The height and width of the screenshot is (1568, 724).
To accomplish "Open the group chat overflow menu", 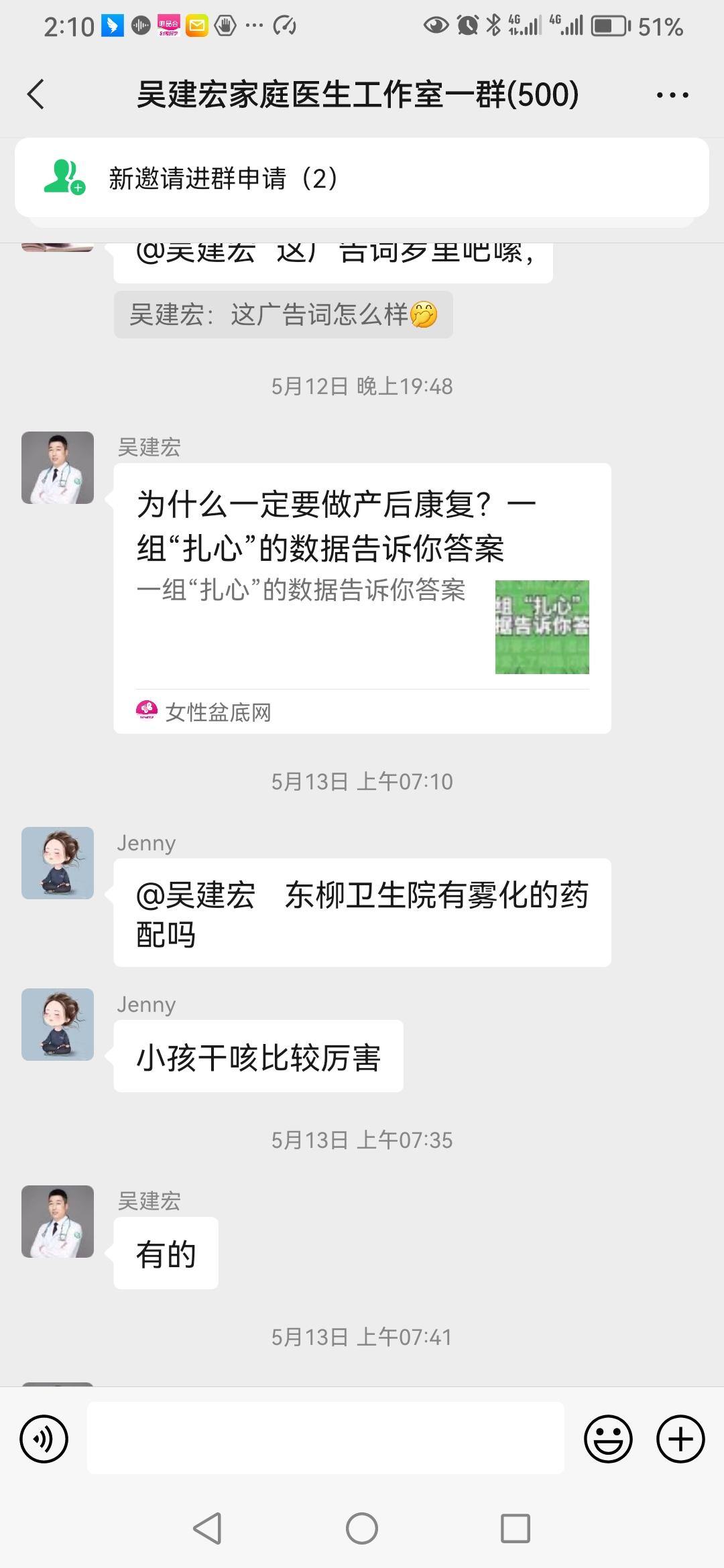I will pos(672,95).
